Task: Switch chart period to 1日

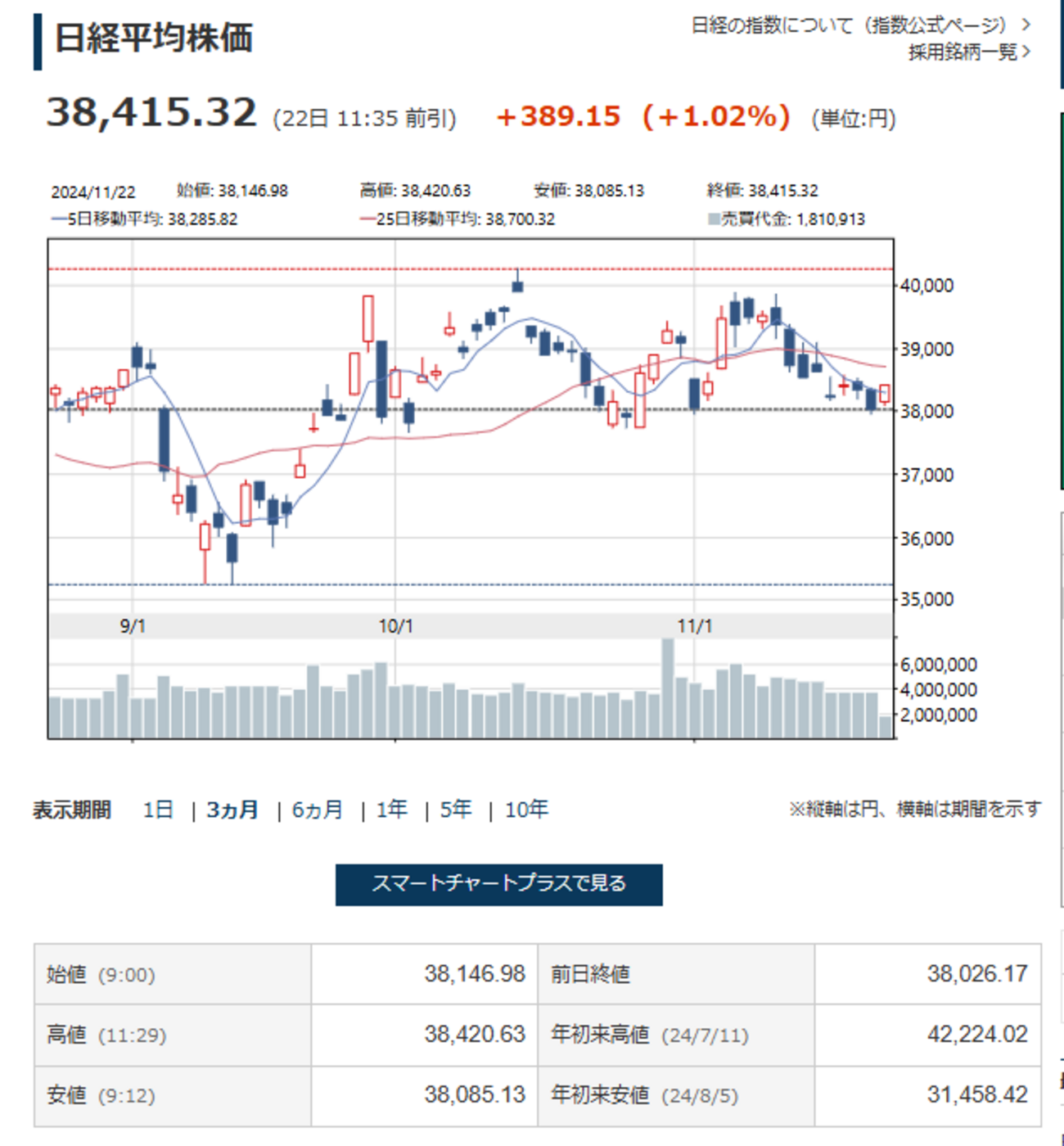Action: click(158, 810)
